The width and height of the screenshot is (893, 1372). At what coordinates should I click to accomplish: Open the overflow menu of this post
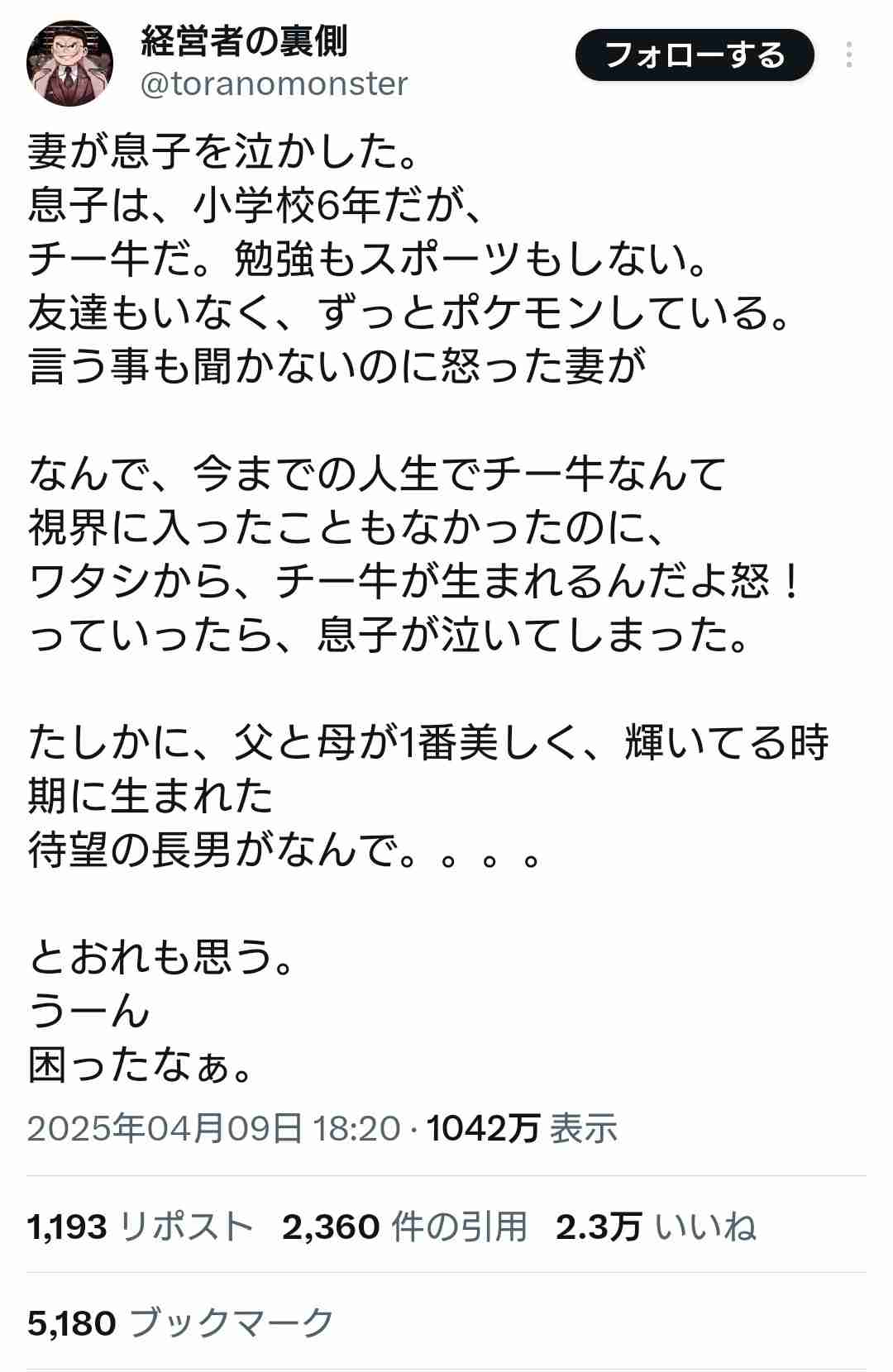click(849, 55)
